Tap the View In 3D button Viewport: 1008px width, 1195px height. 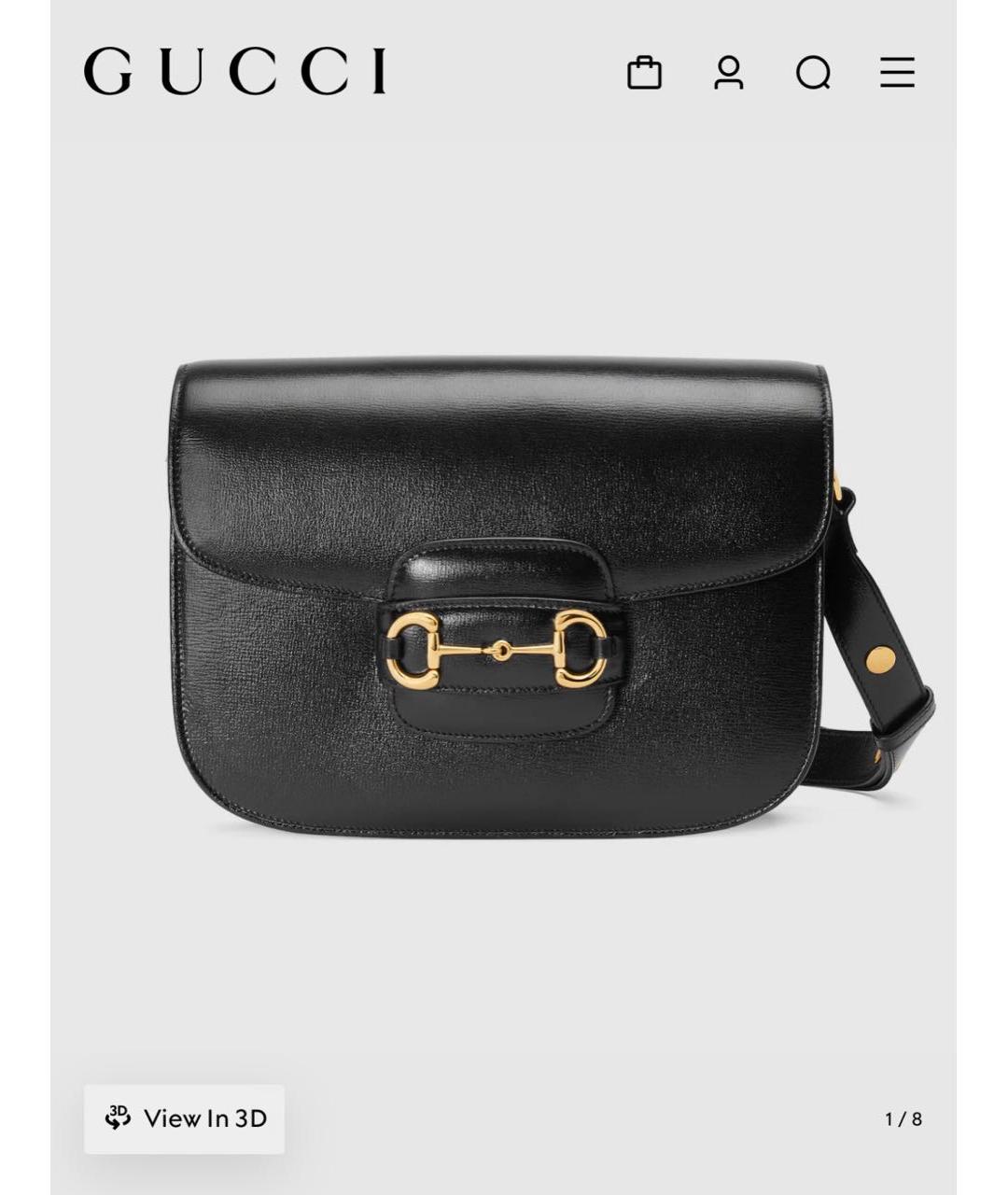pyautogui.click(x=185, y=1118)
